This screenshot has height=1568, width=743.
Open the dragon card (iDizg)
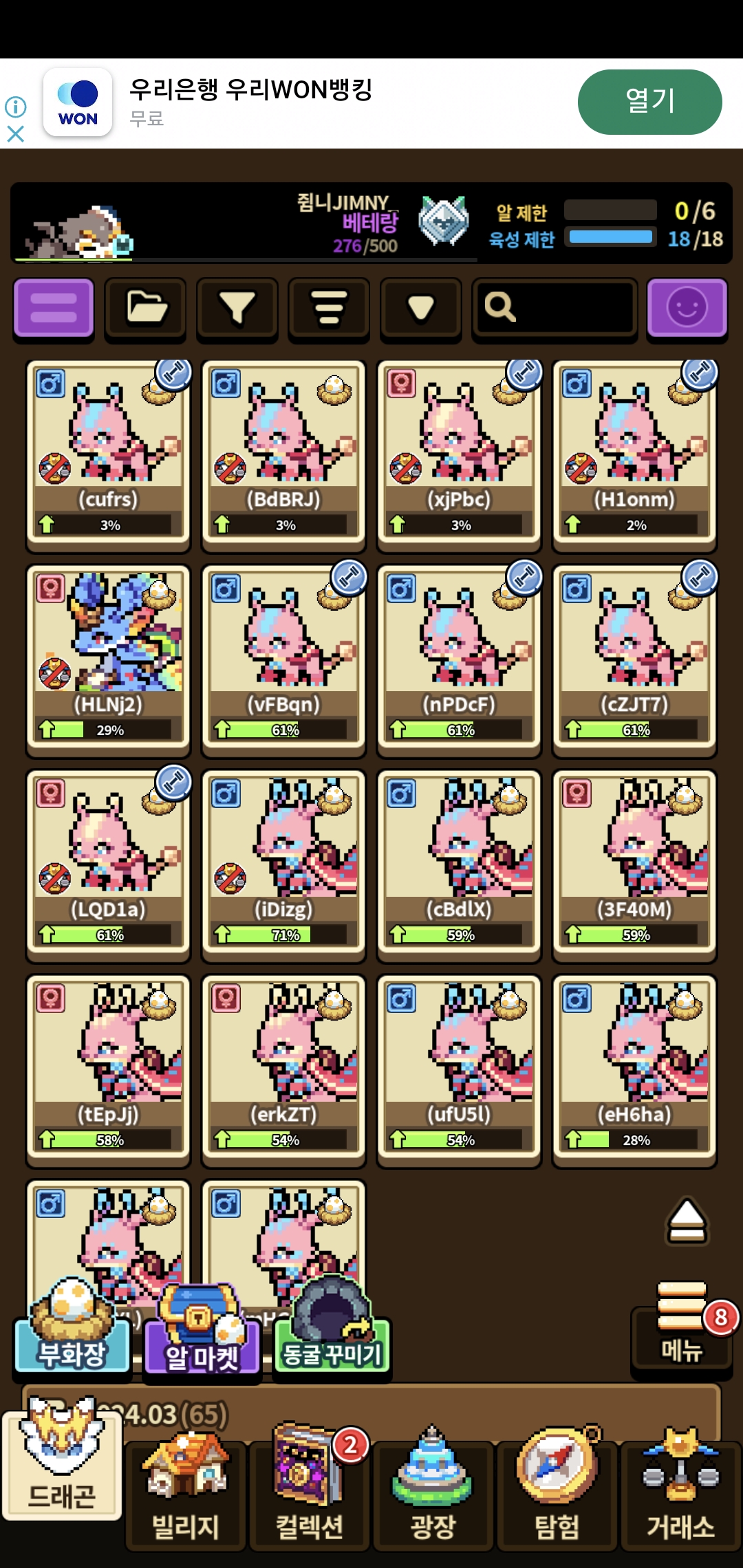click(x=283, y=864)
